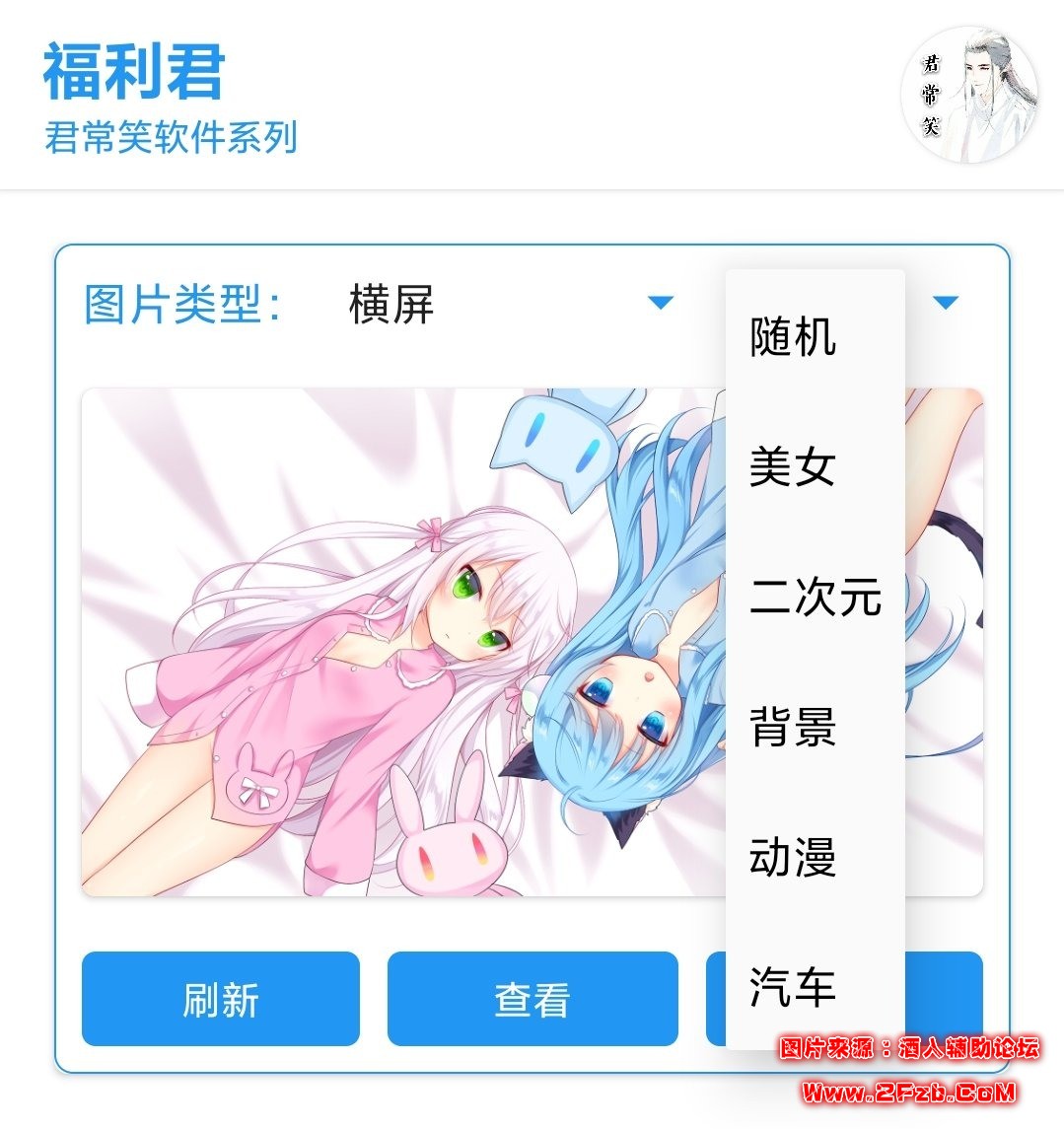Tap the 刷新 button
The image size is (1064, 1129).
[220, 999]
